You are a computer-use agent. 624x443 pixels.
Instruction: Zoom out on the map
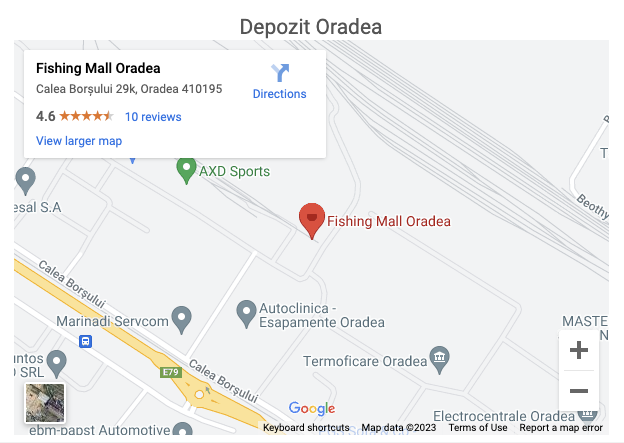(x=578, y=391)
